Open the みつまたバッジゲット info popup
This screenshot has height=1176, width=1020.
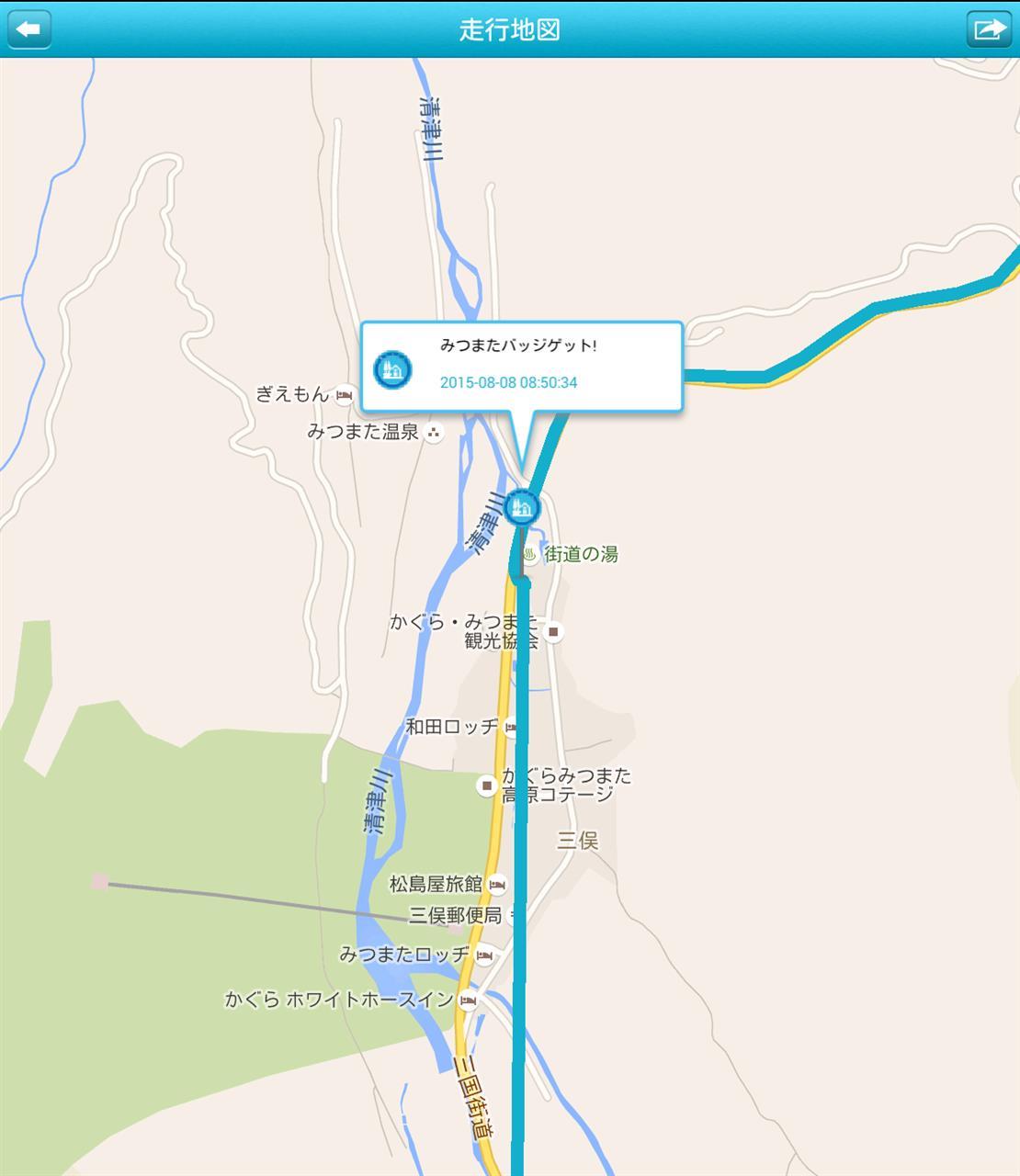521,366
